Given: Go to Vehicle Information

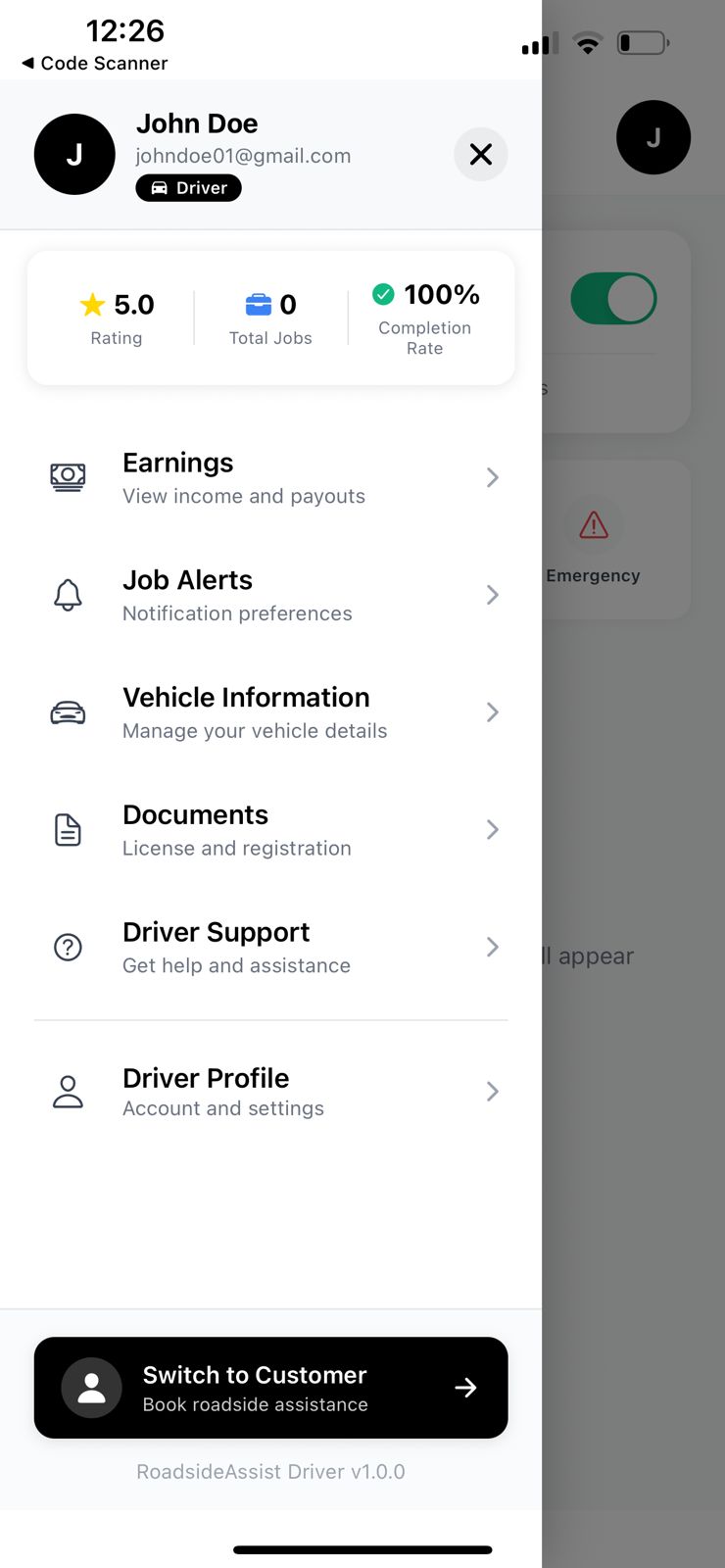Looking at the screenshot, I should pos(270,712).
